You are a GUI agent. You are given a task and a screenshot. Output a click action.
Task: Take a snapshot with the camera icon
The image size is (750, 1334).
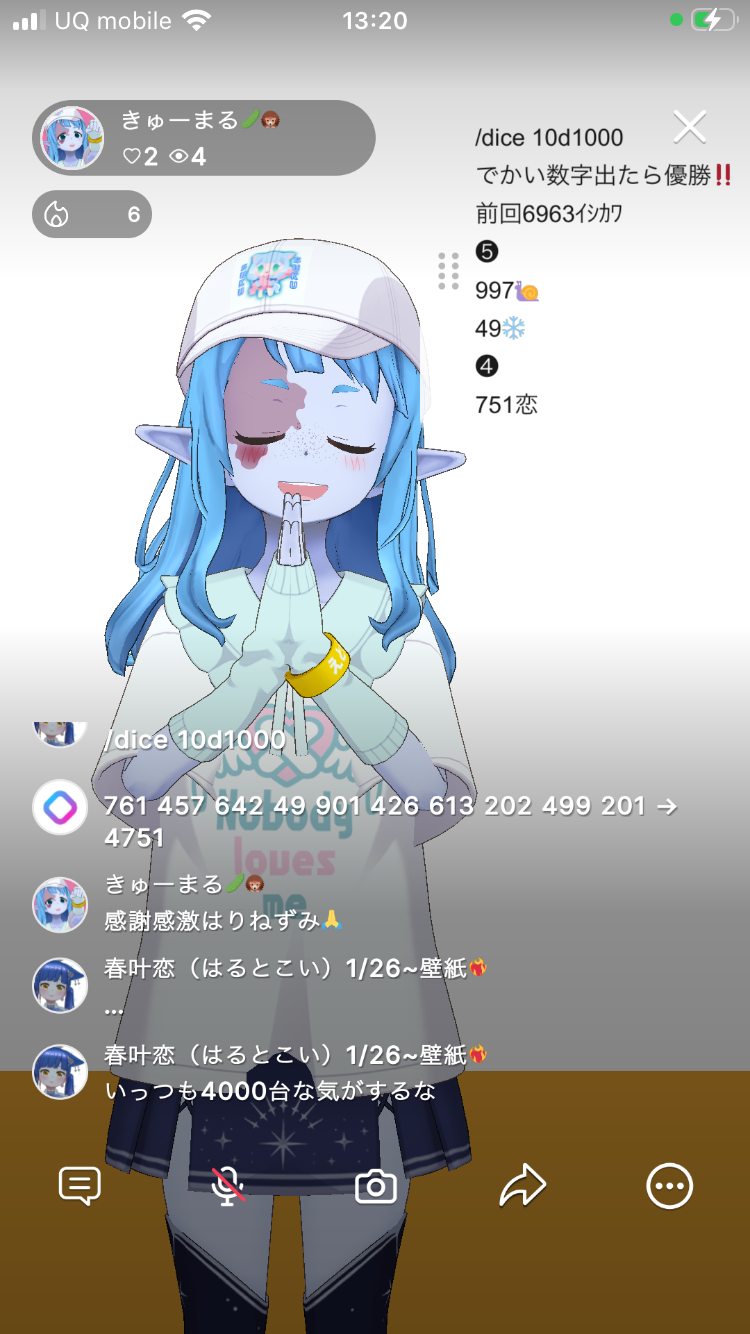point(376,1187)
